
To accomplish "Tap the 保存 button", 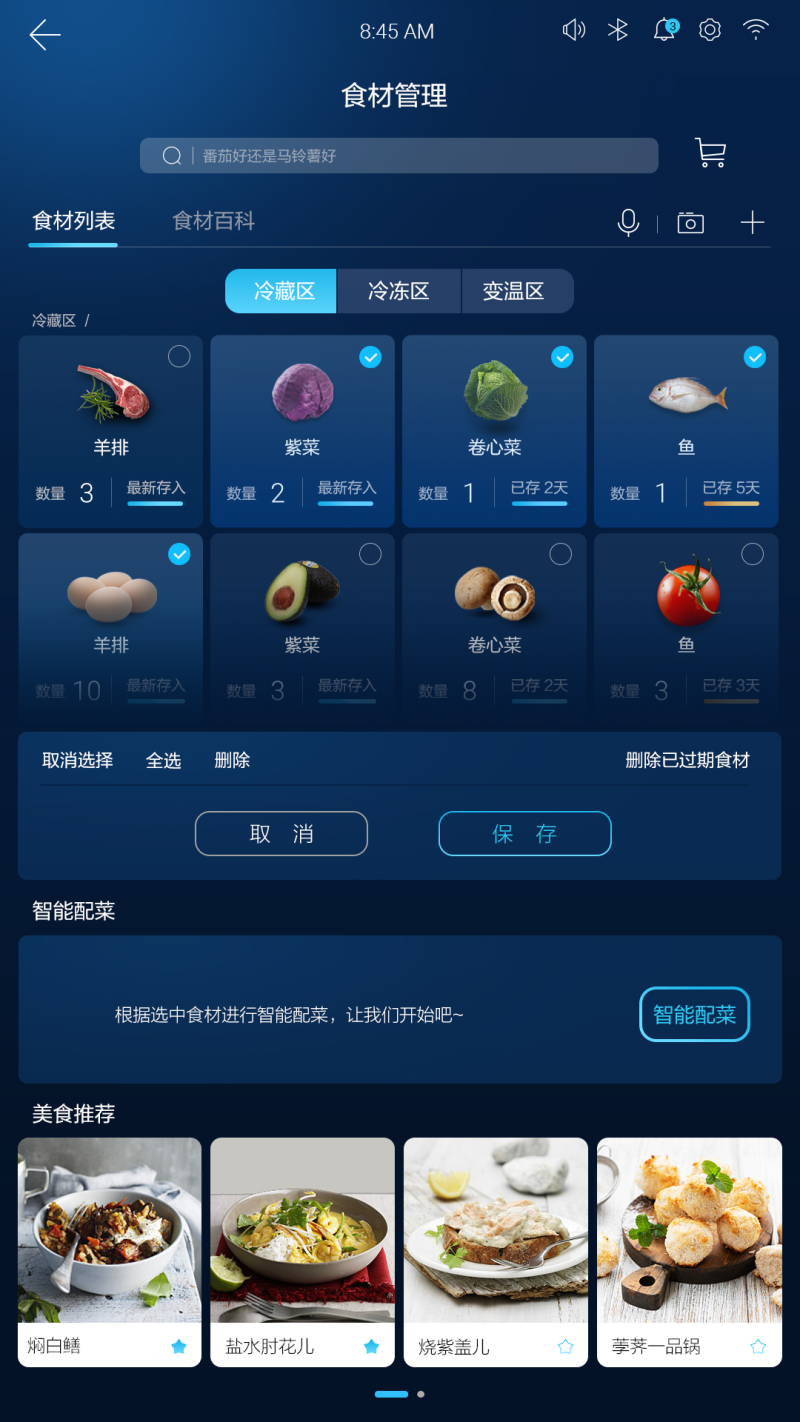I will click(x=525, y=834).
